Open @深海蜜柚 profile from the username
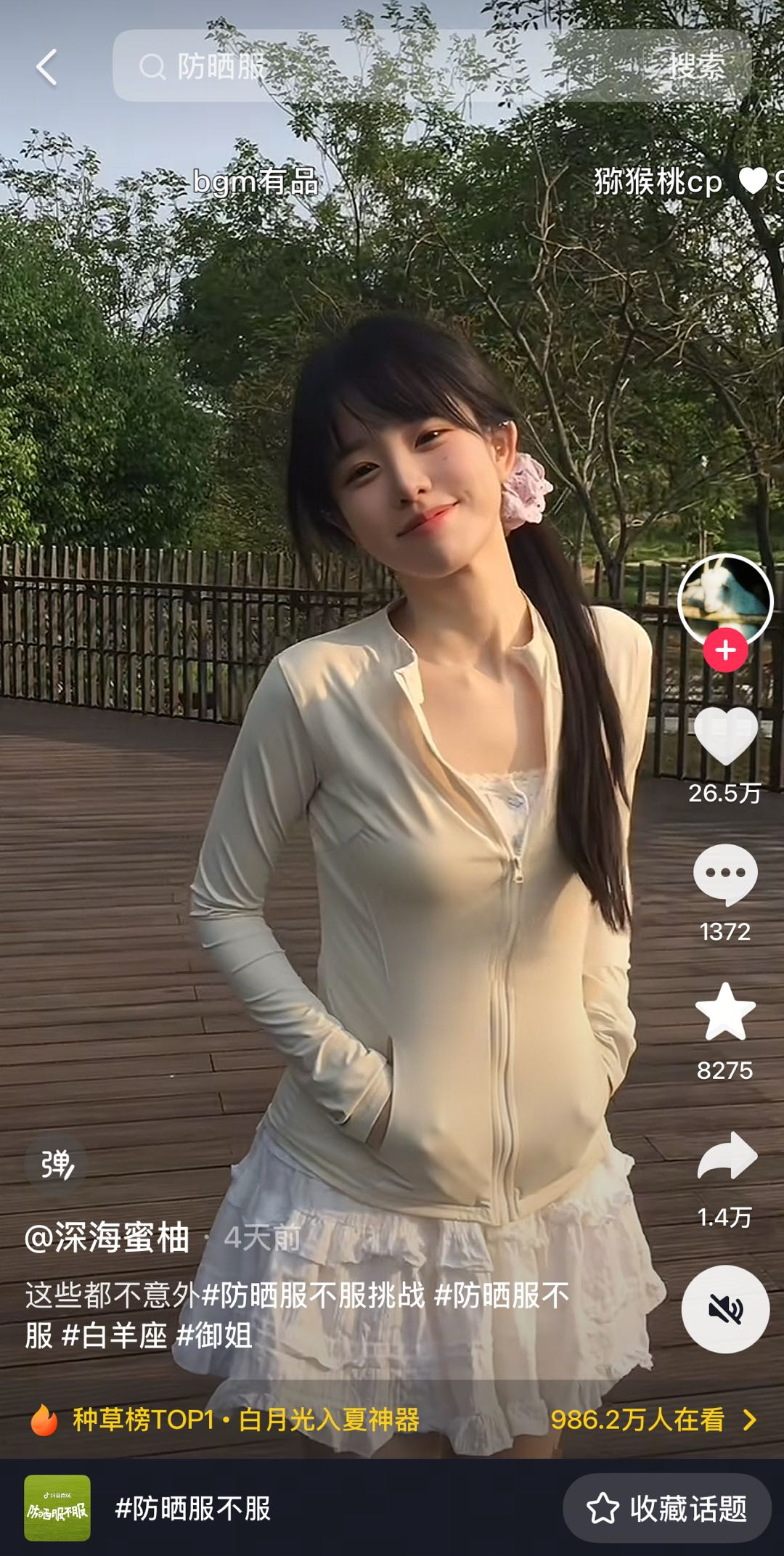The height and width of the screenshot is (1556, 784). pyautogui.click(x=107, y=1238)
